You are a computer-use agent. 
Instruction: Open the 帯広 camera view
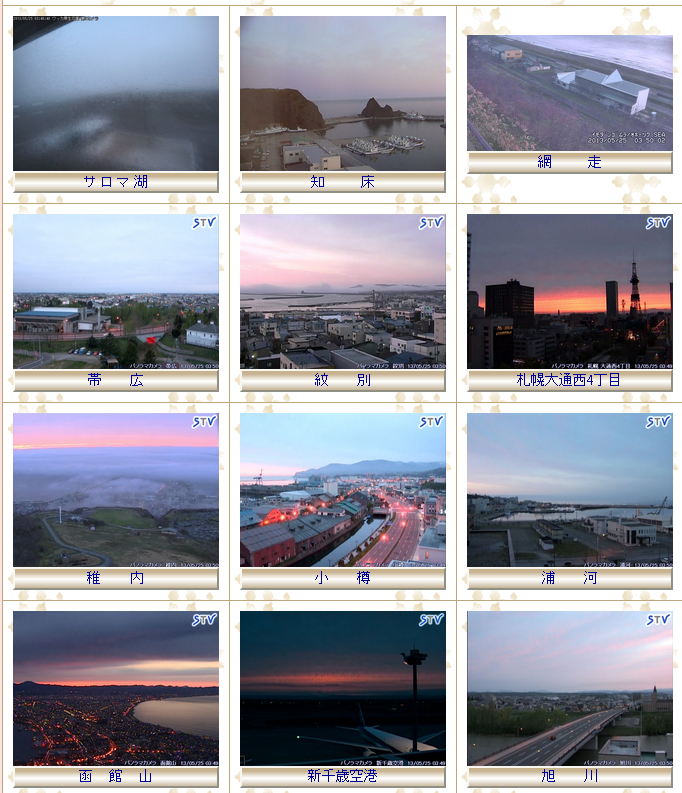click(x=116, y=291)
